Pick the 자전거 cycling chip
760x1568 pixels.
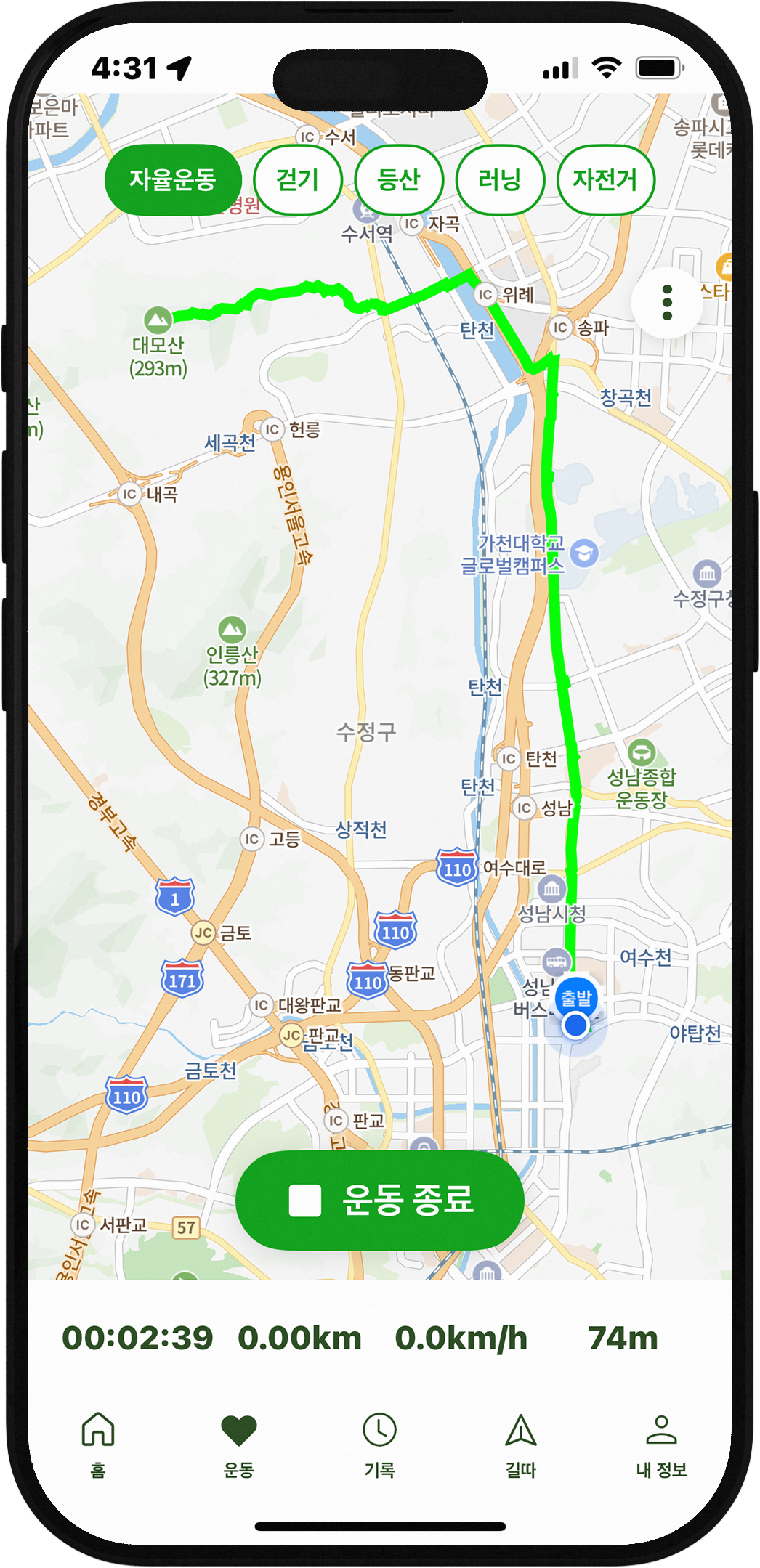click(605, 179)
